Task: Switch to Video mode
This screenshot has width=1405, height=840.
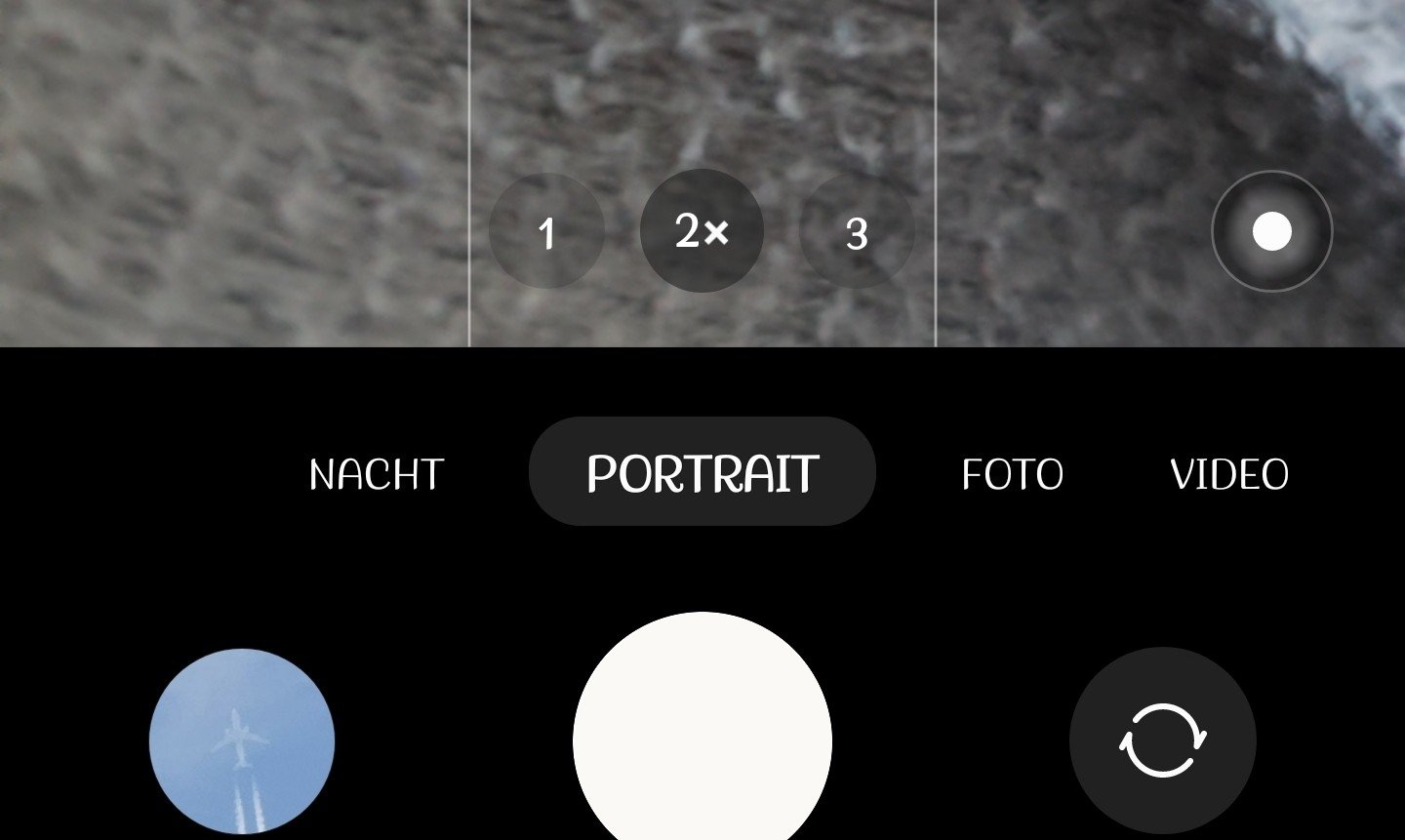Action: click(1228, 474)
